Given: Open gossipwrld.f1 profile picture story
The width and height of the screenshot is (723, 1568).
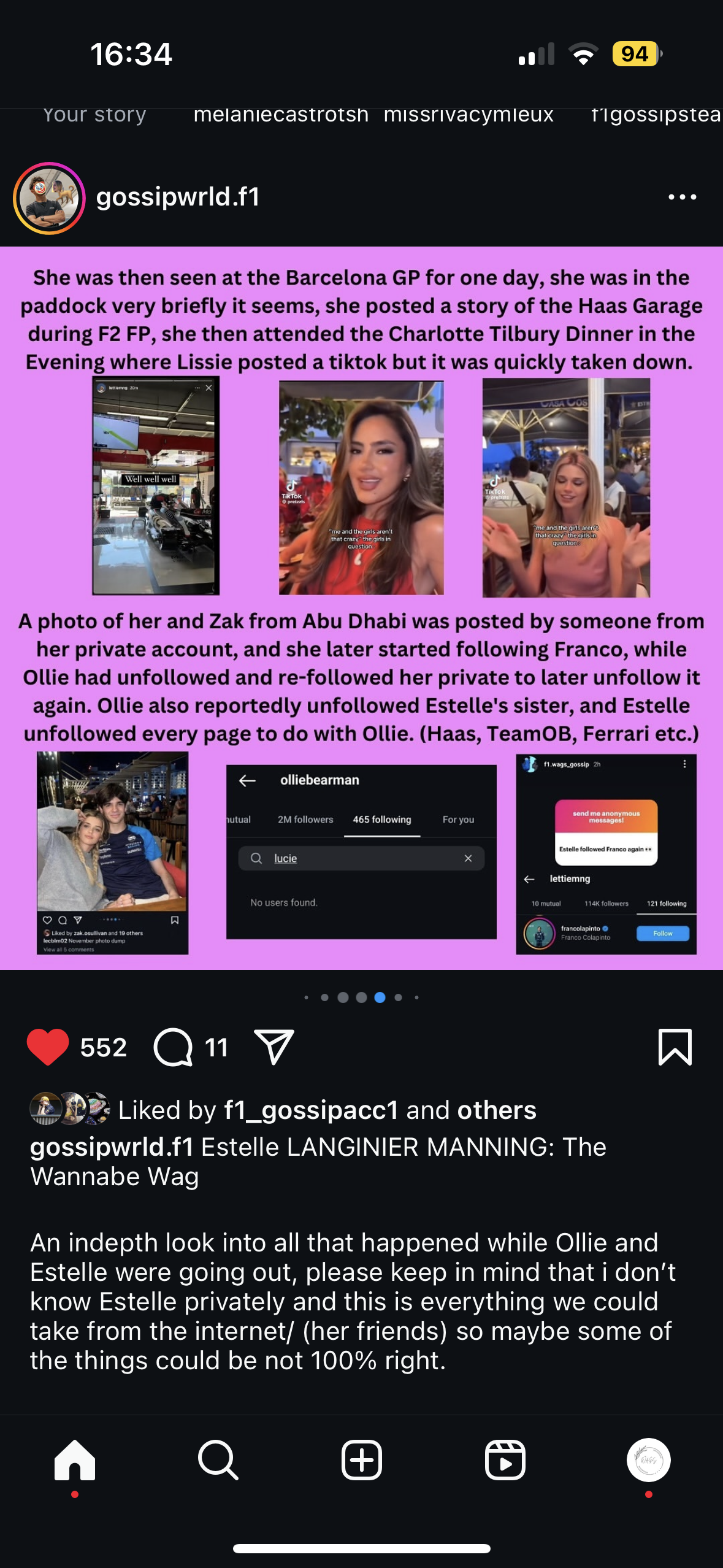Looking at the screenshot, I should point(49,198).
